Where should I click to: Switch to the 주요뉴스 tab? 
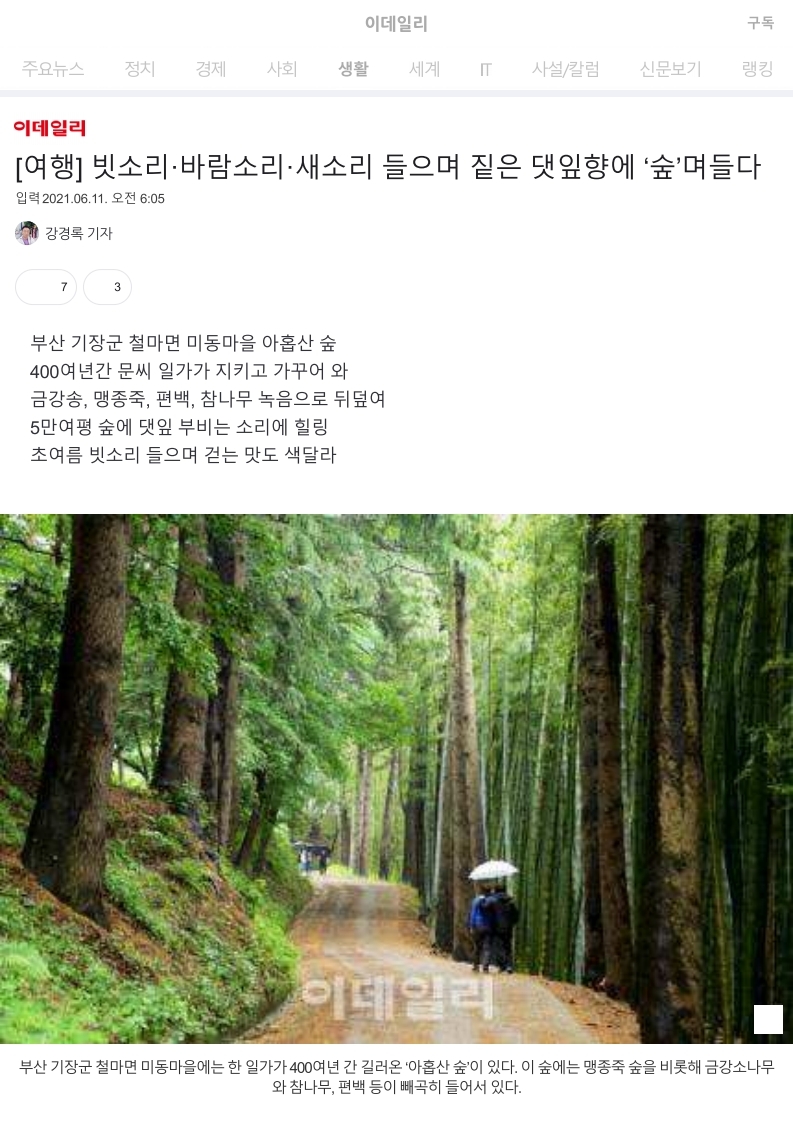tap(53, 69)
